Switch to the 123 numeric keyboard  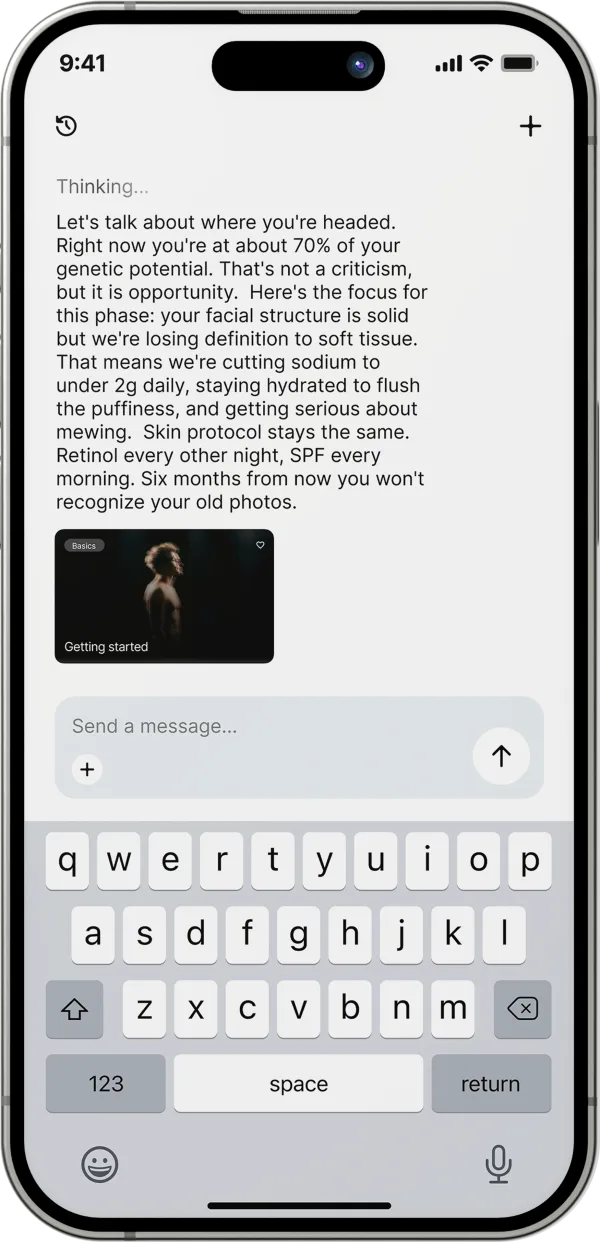pos(106,1084)
